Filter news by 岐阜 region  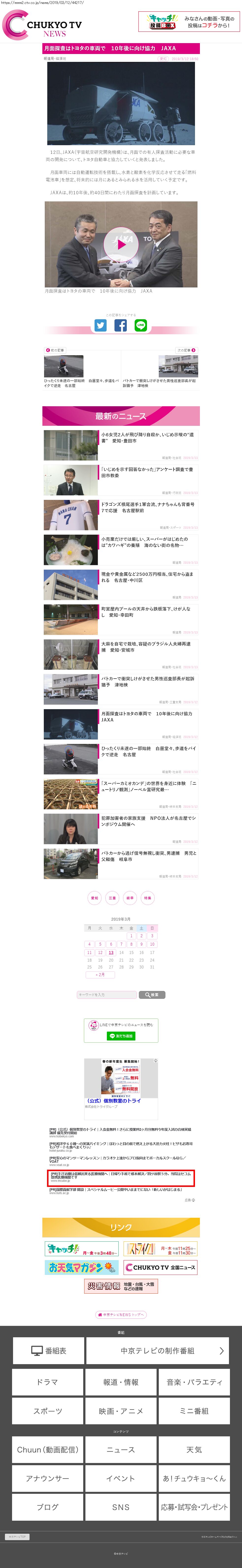(x=129, y=898)
